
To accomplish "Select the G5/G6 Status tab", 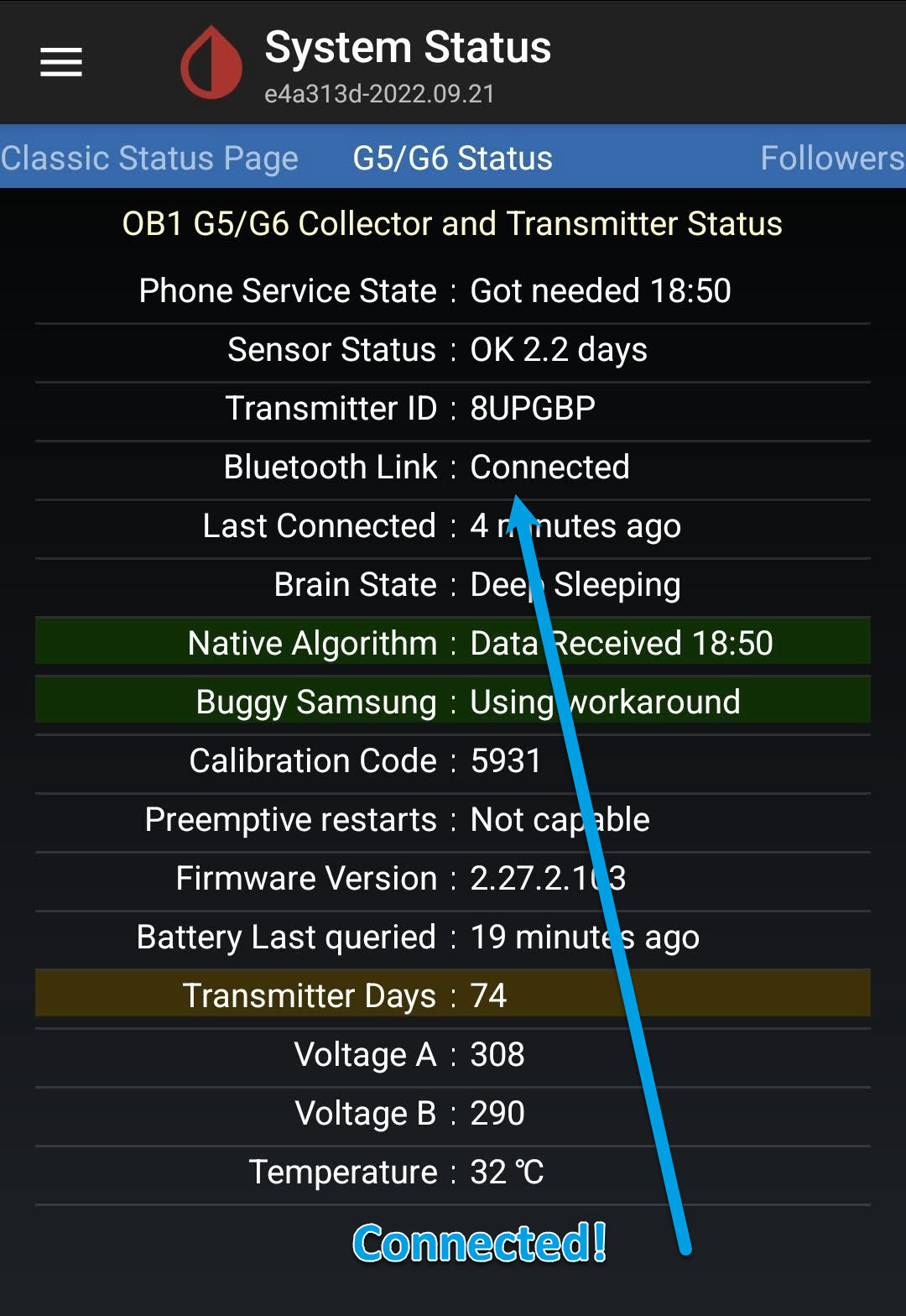I will pyautogui.click(x=452, y=158).
